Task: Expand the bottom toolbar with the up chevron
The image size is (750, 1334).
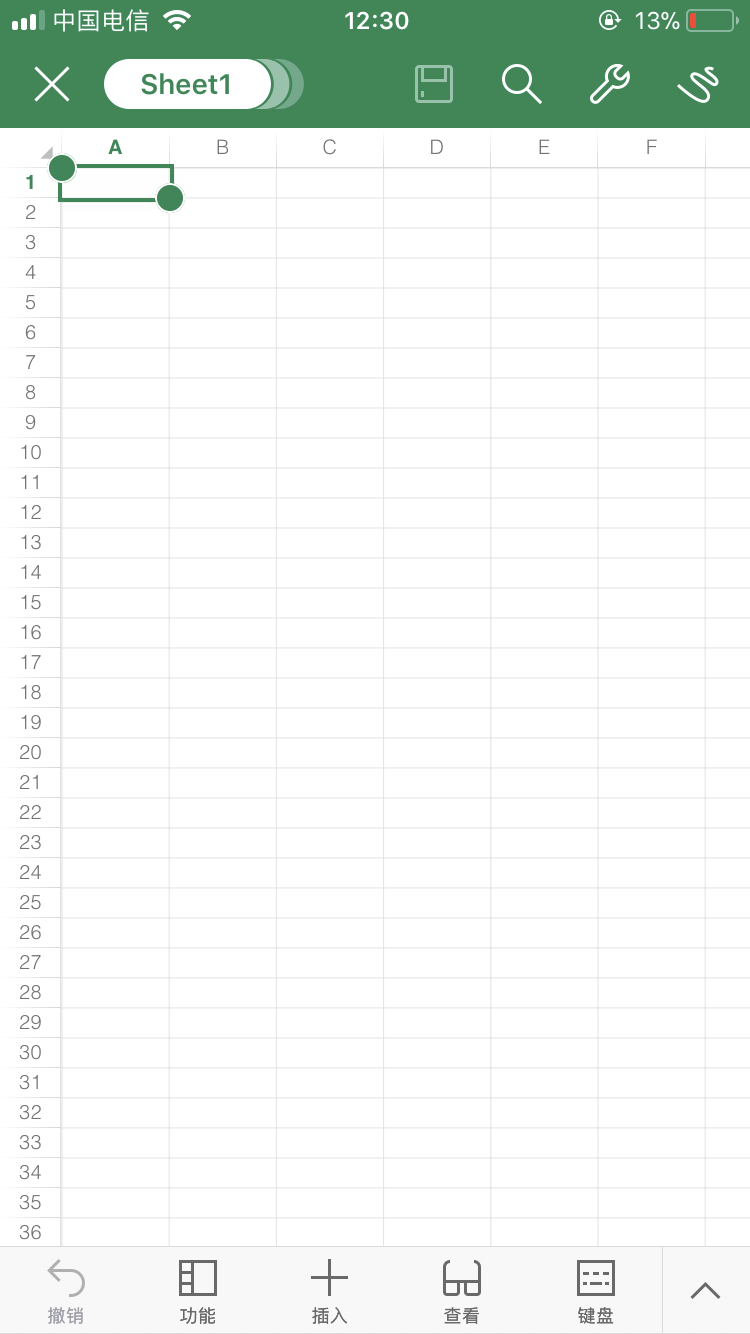Action: [x=705, y=1290]
